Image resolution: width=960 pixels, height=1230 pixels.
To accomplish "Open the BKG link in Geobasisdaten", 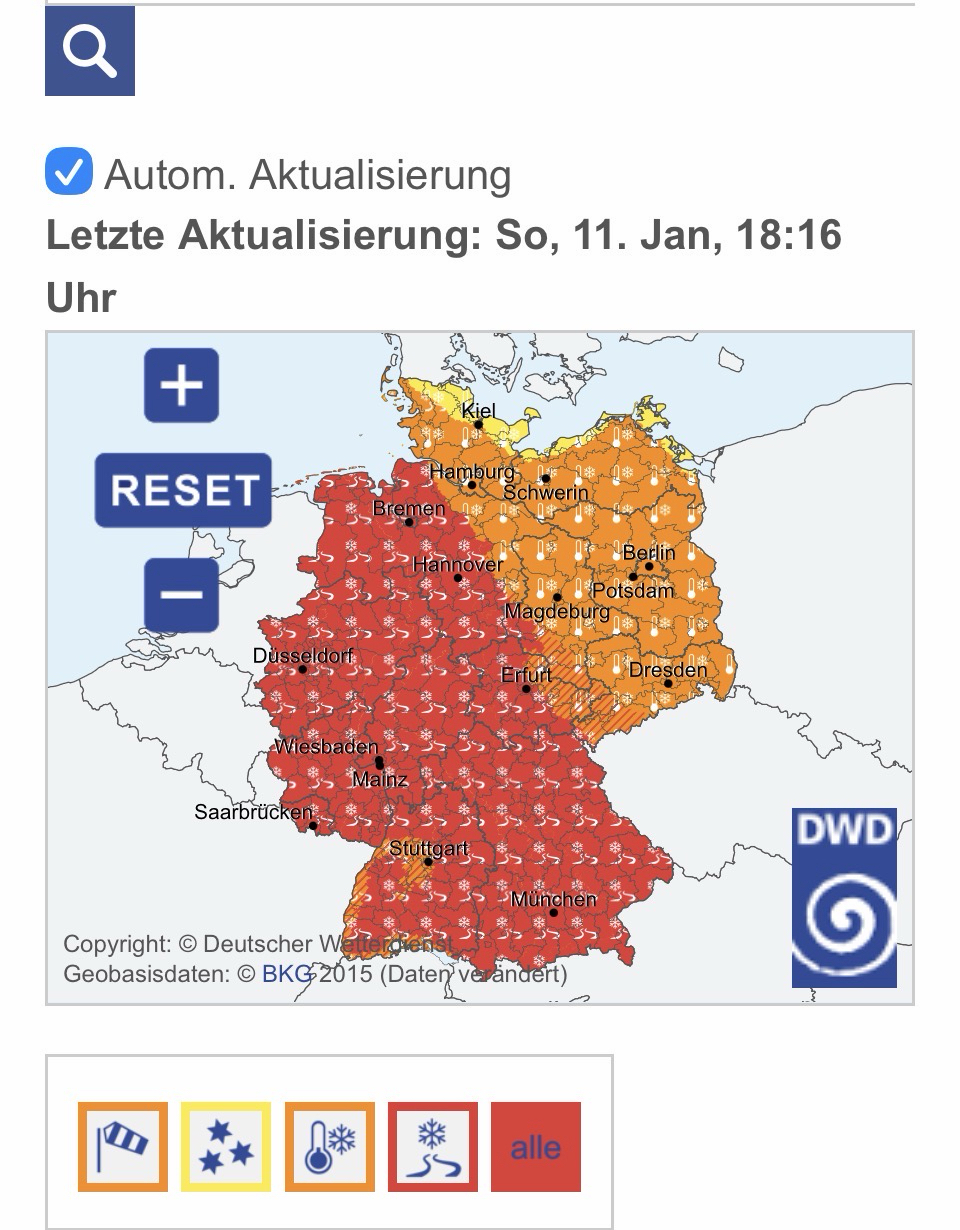I will click(x=287, y=973).
